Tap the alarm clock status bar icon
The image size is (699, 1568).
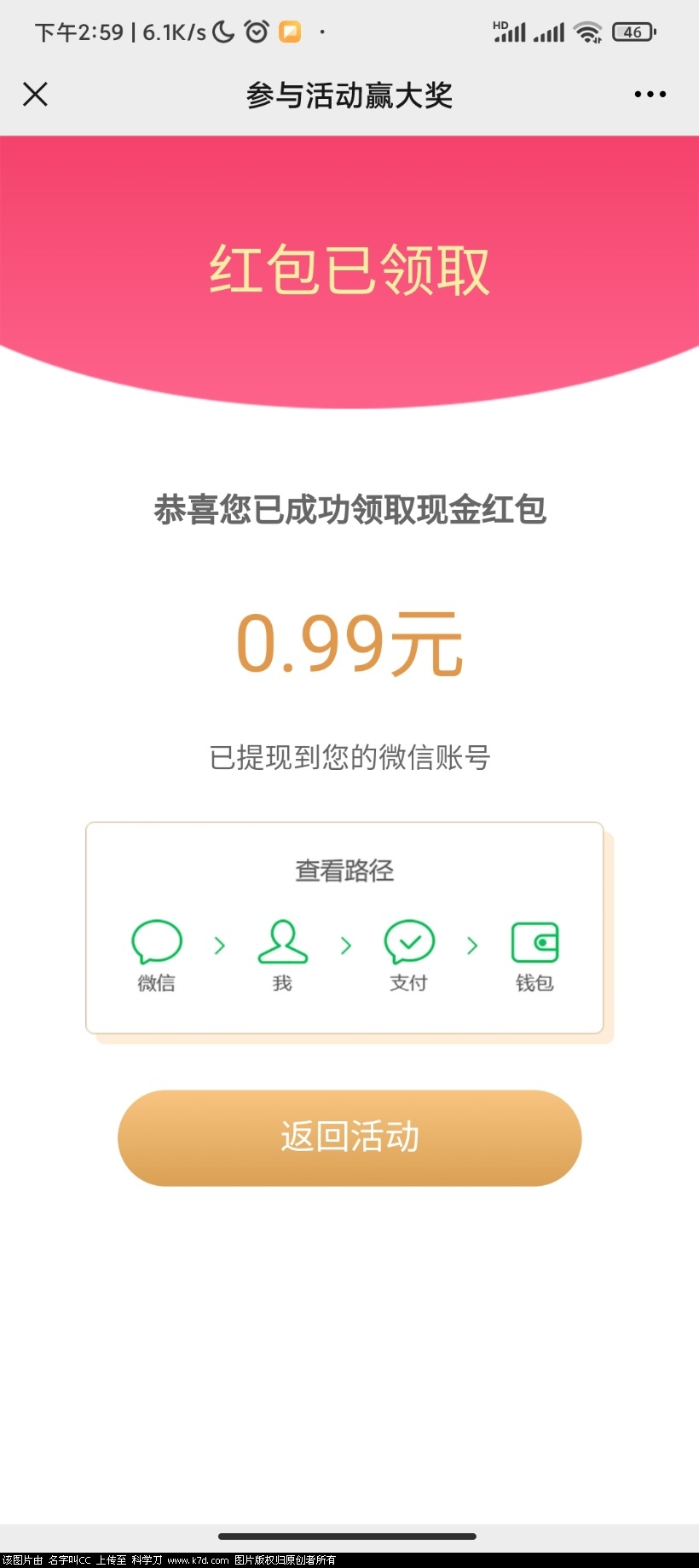click(x=256, y=31)
